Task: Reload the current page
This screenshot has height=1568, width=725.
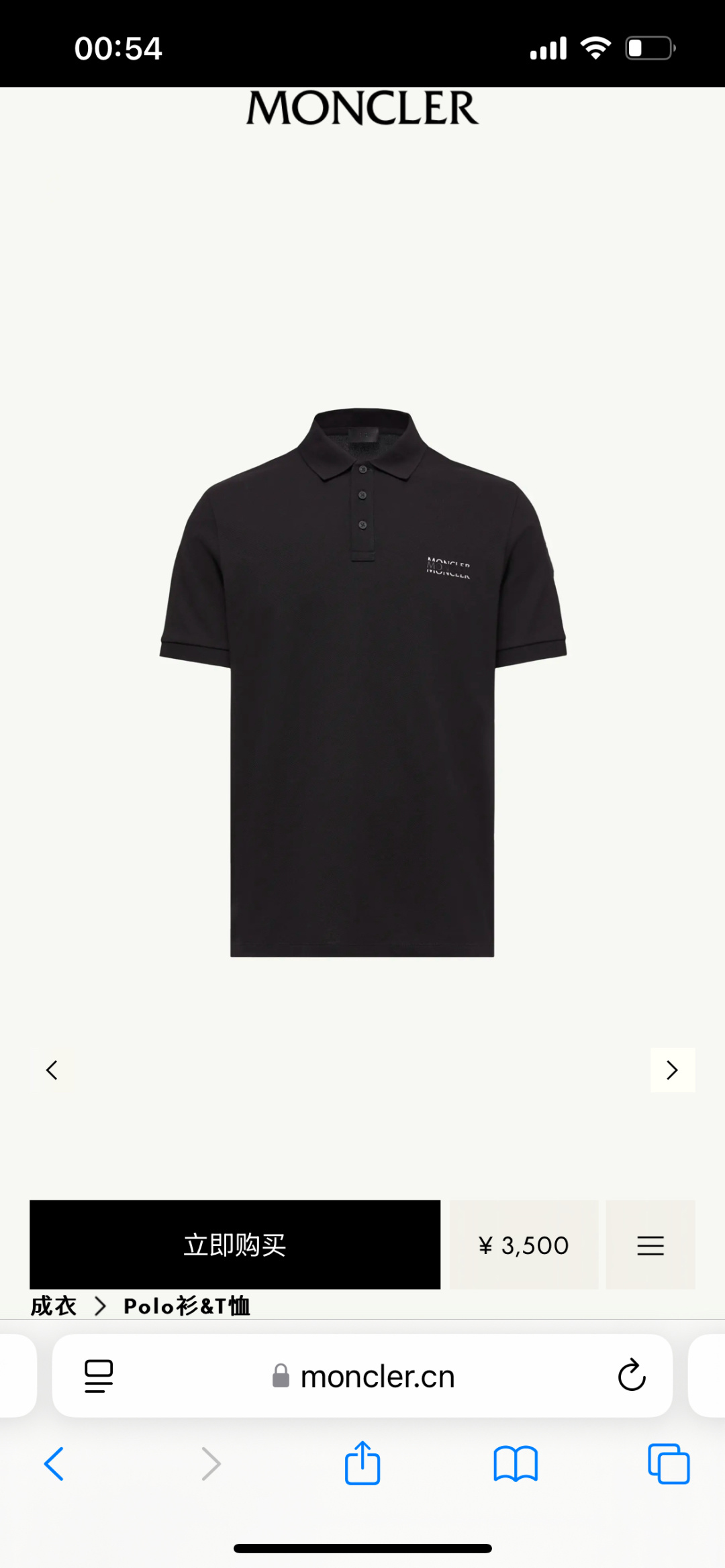Action: tap(631, 1376)
